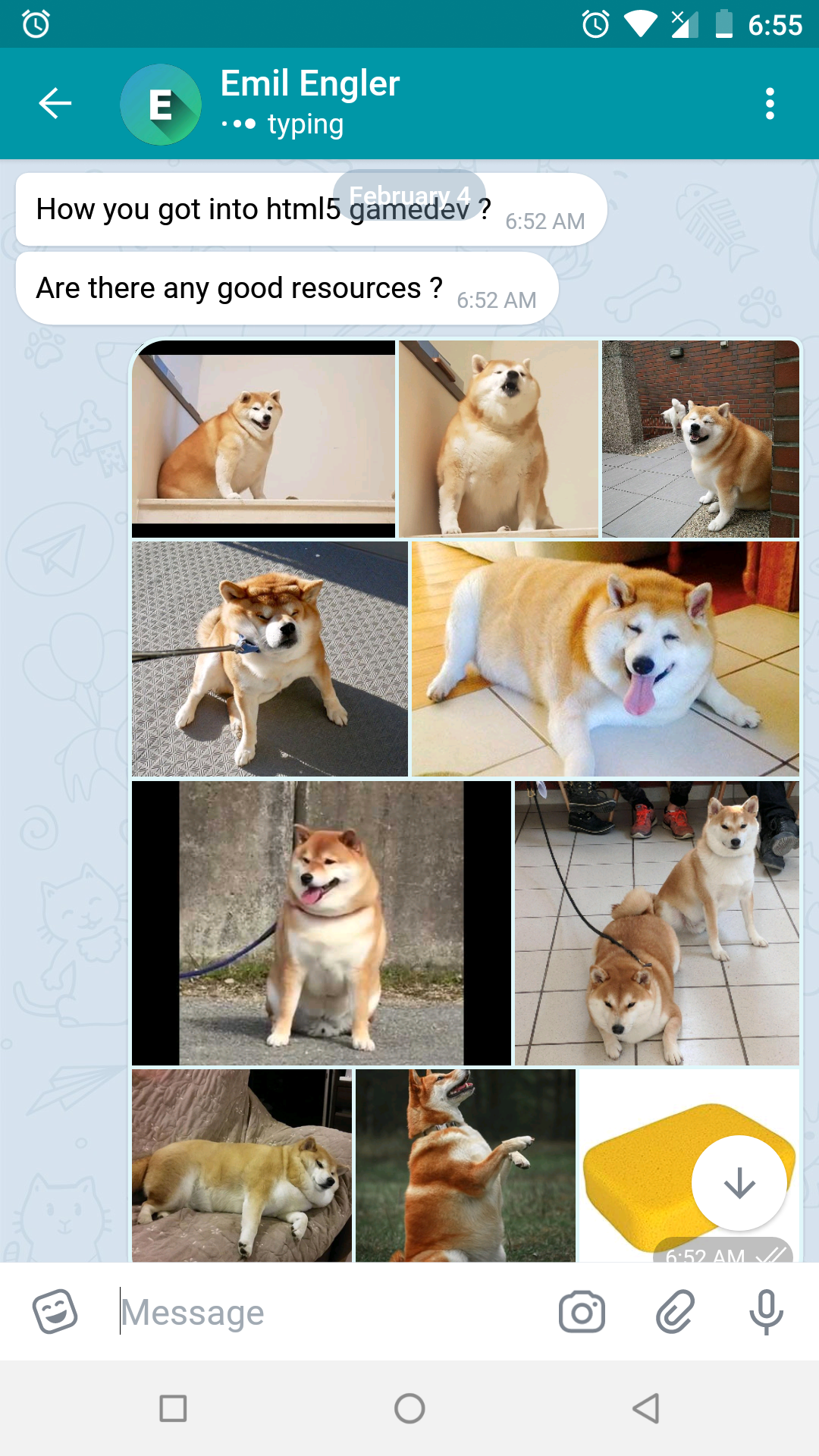Focus the Message text field
The width and height of the screenshot is (819, 1456).
click(x=330, y=1312)
